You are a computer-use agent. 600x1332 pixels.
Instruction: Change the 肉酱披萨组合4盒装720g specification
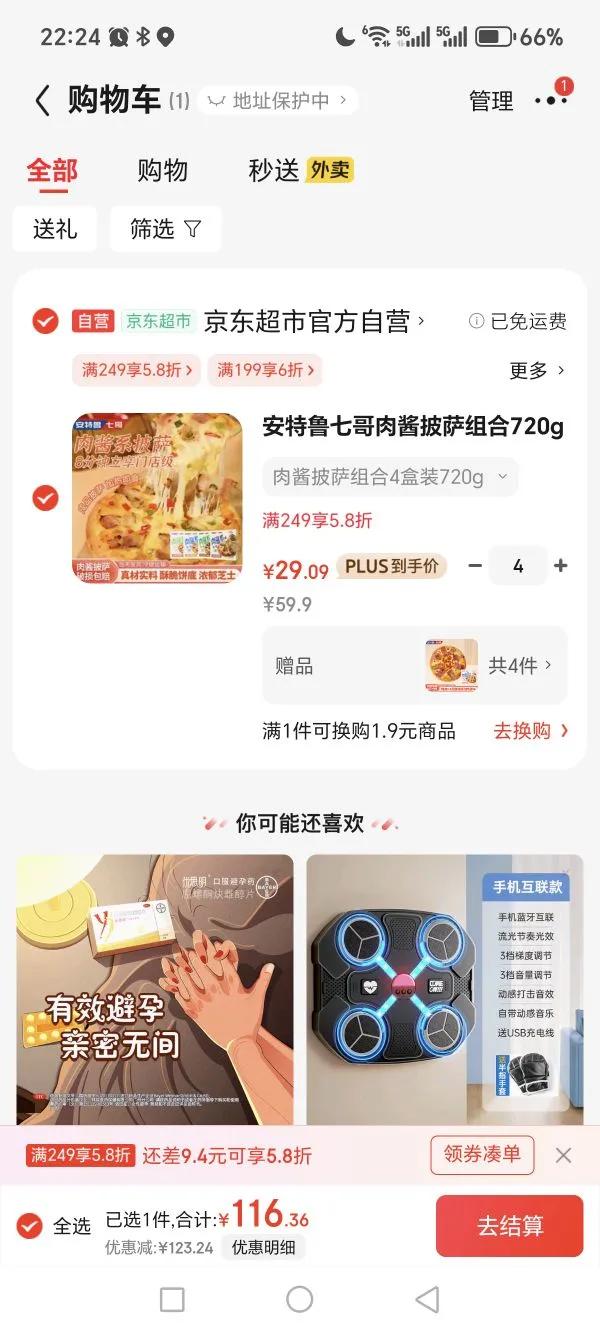pyautogui.click(x=390, y=477)
